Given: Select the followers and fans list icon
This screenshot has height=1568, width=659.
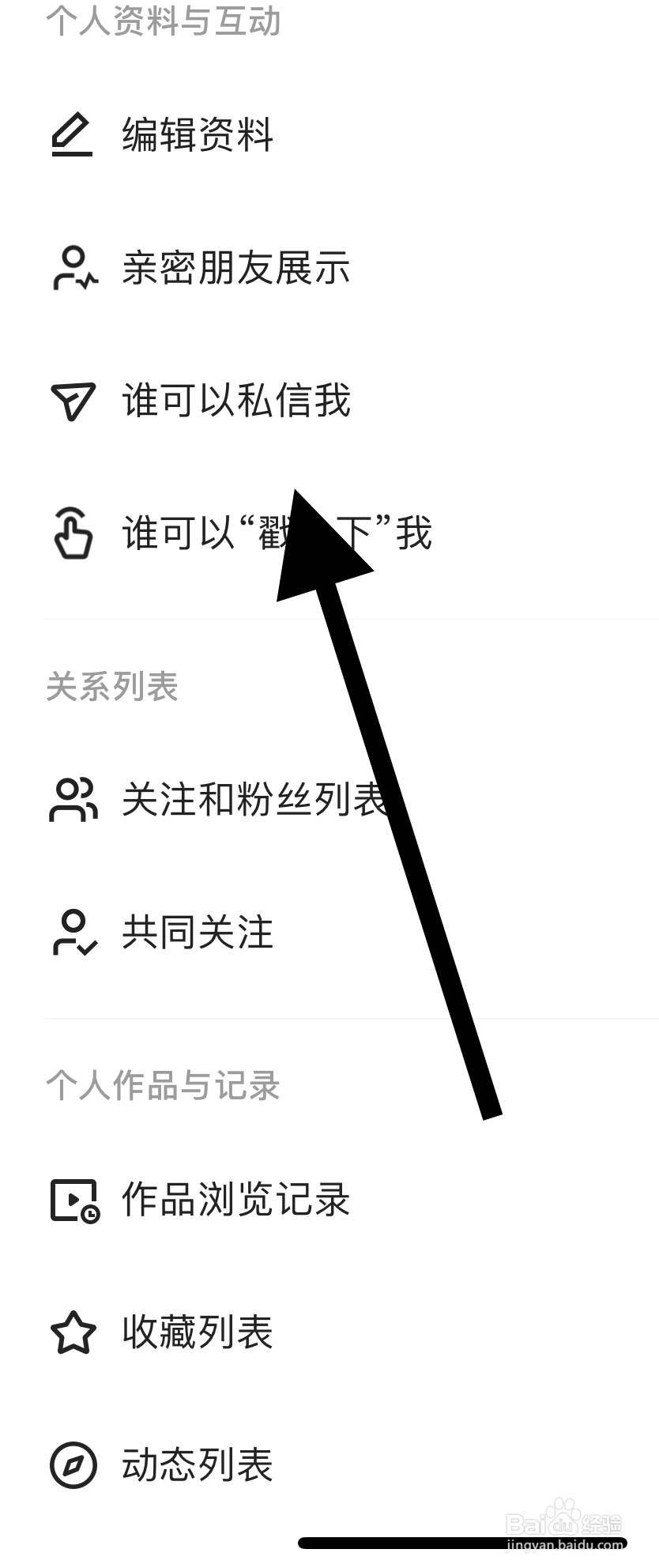Looking at the screenshot, I should (x=72, y=798).
